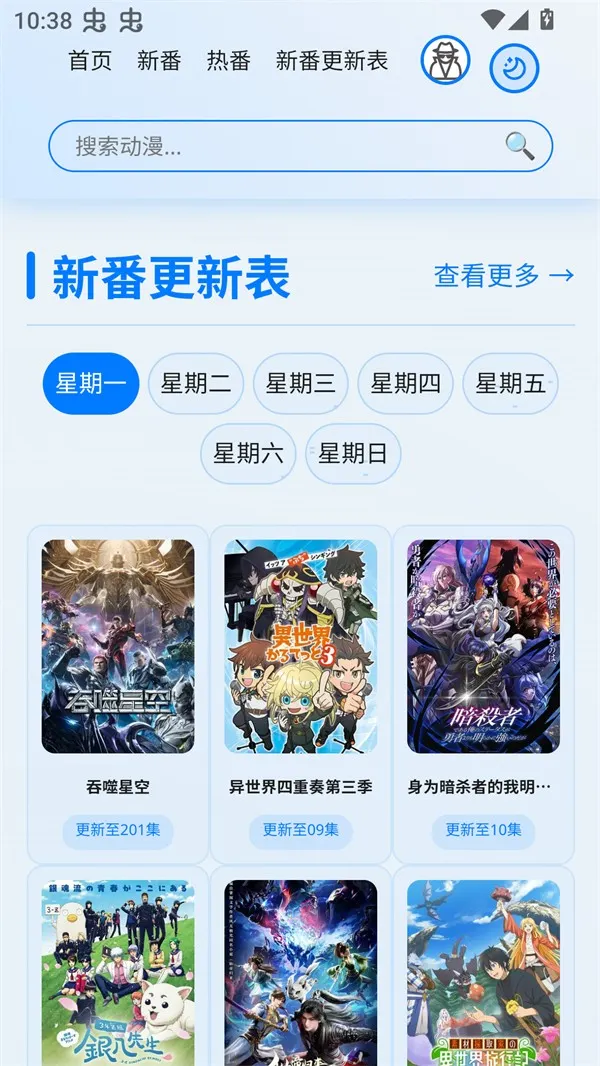Go to the 首页 tab
Screen dimensions: 600x1066
coord(90,60)
